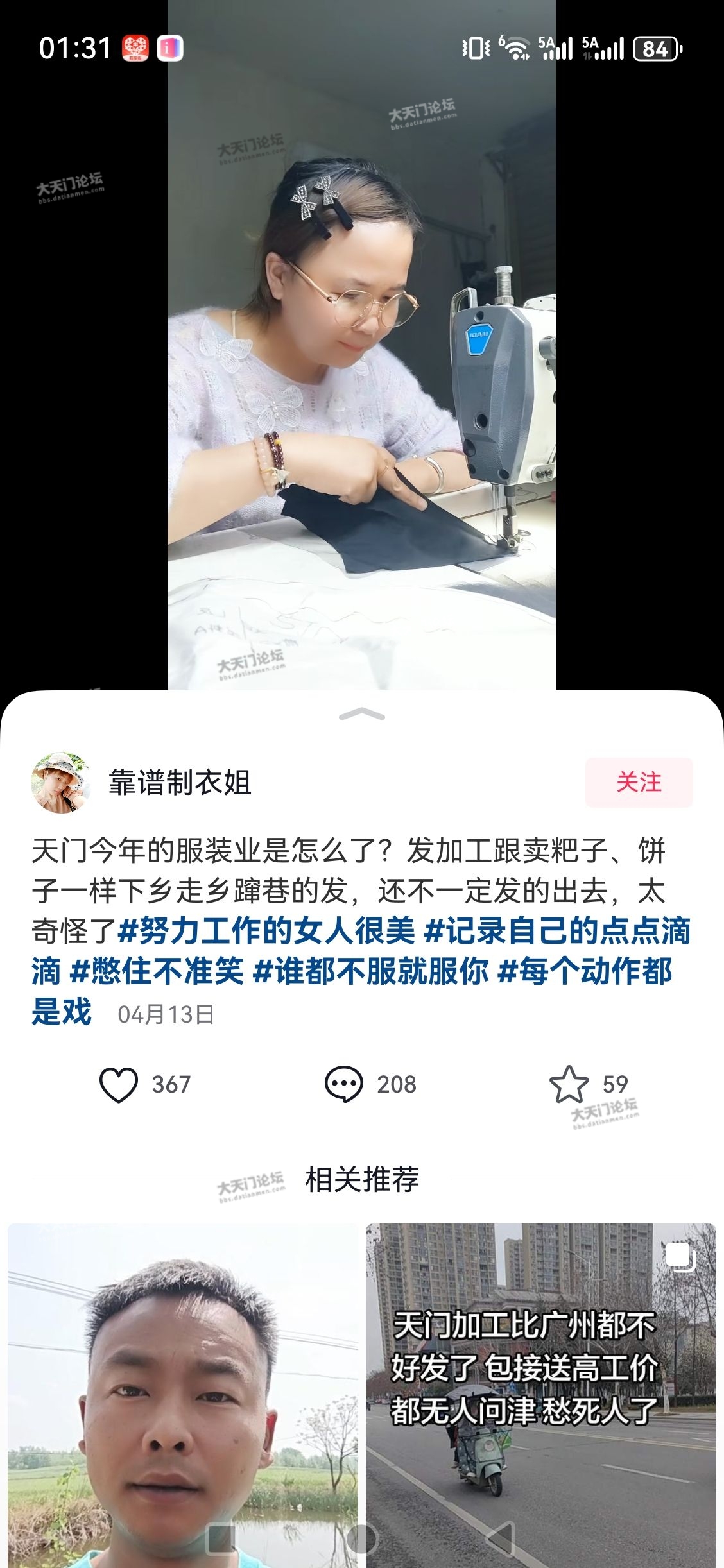724x1568 pixels.
Task: Open hashtag #憋住不准笑
Action: click(157, 971)
